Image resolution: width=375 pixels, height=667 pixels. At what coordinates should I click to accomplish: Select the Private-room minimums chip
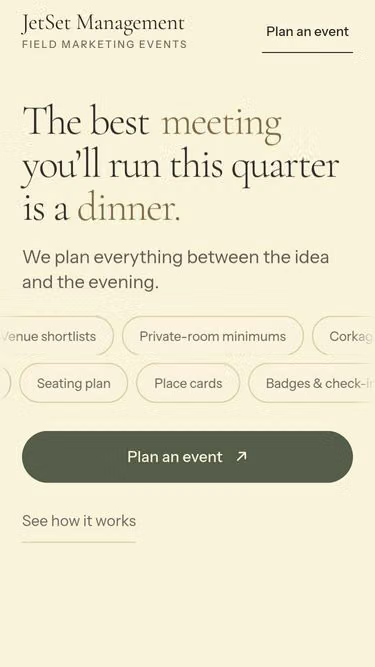coord(213,336)
